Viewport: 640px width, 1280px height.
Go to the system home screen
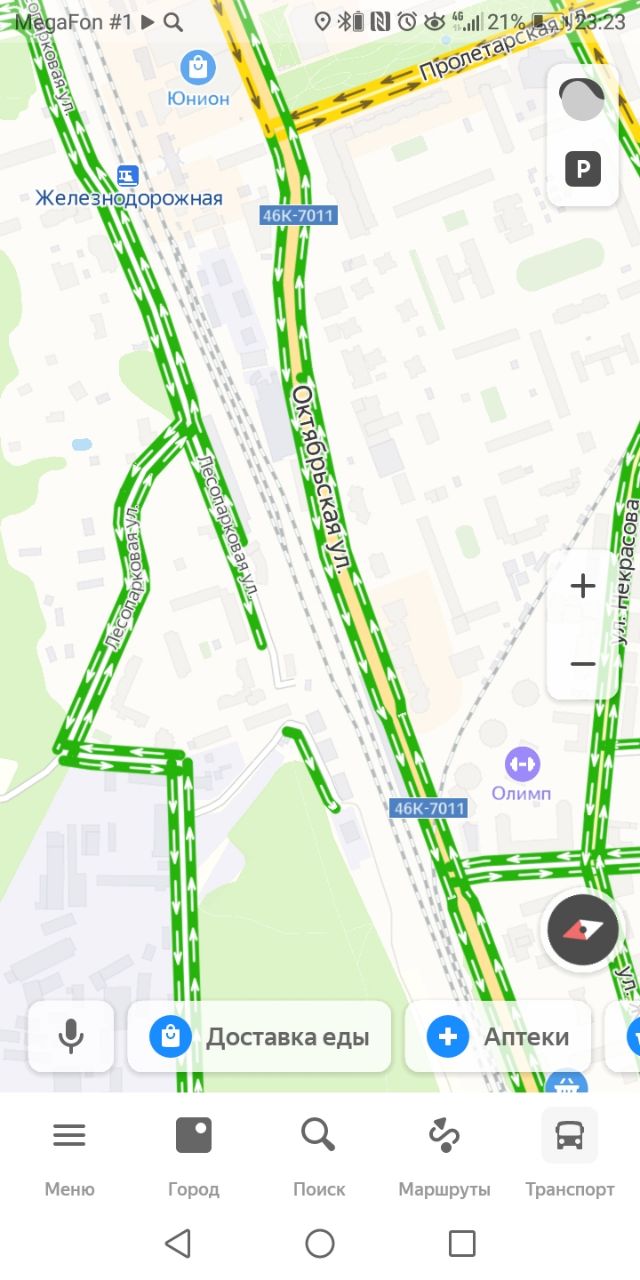point(320,1243)
